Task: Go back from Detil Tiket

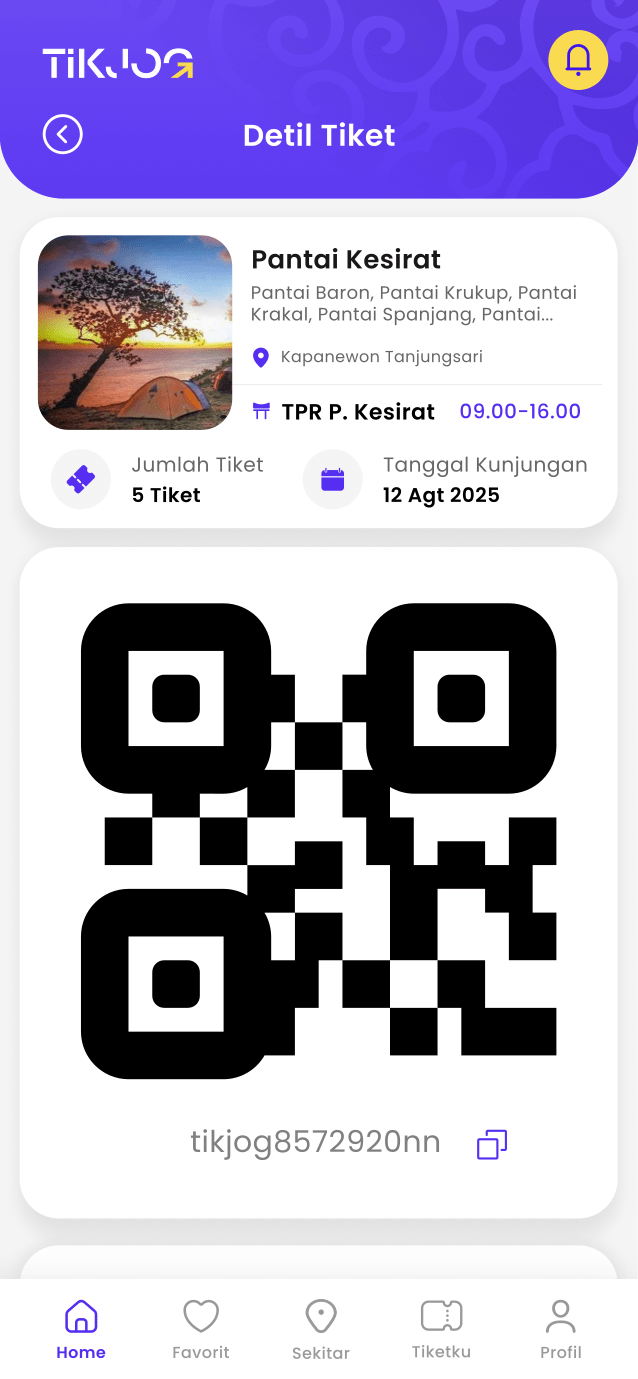Action: (x=63, y=134)
